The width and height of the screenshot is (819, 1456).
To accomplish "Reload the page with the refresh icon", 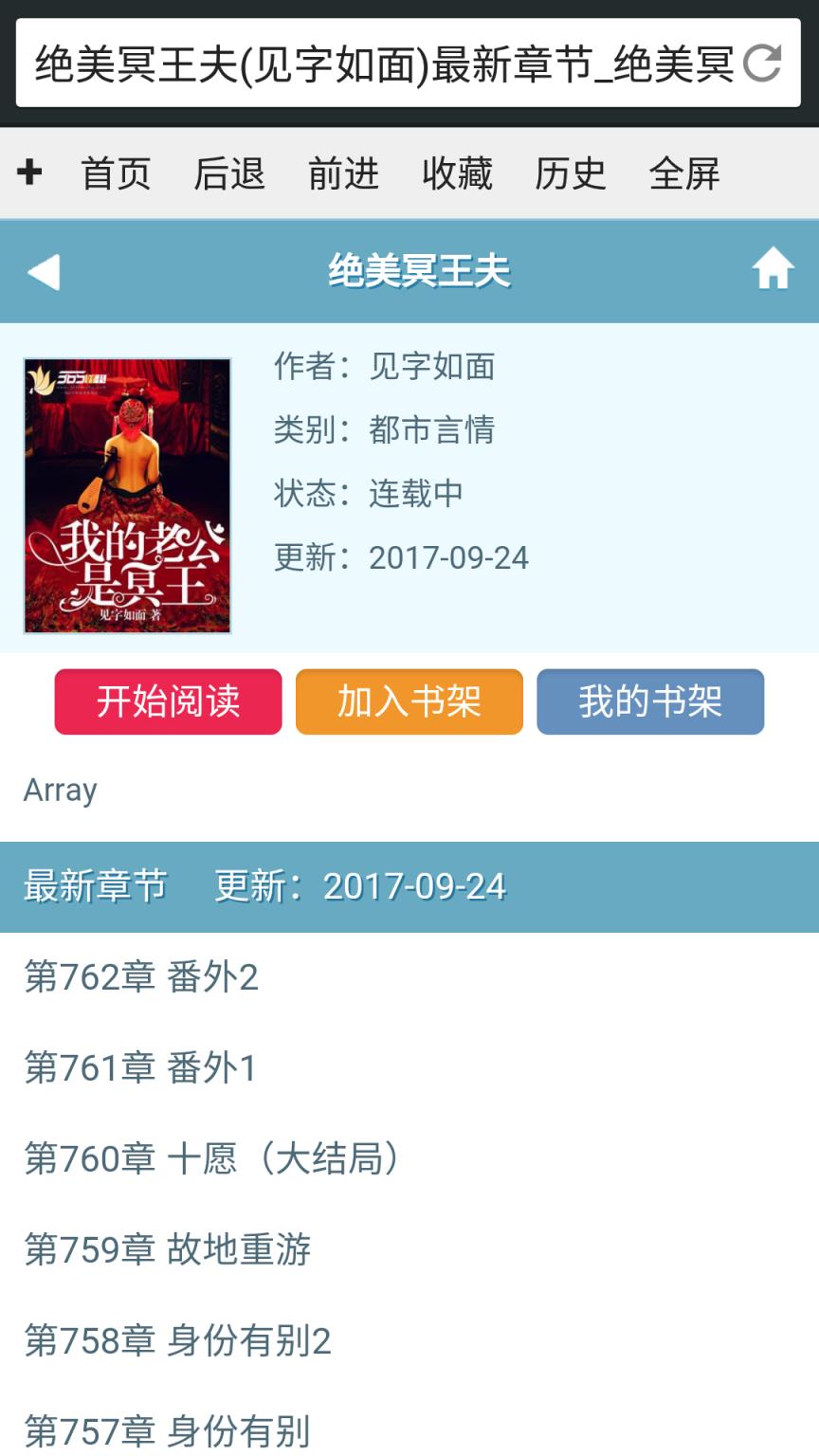I will tap(762, 64).
